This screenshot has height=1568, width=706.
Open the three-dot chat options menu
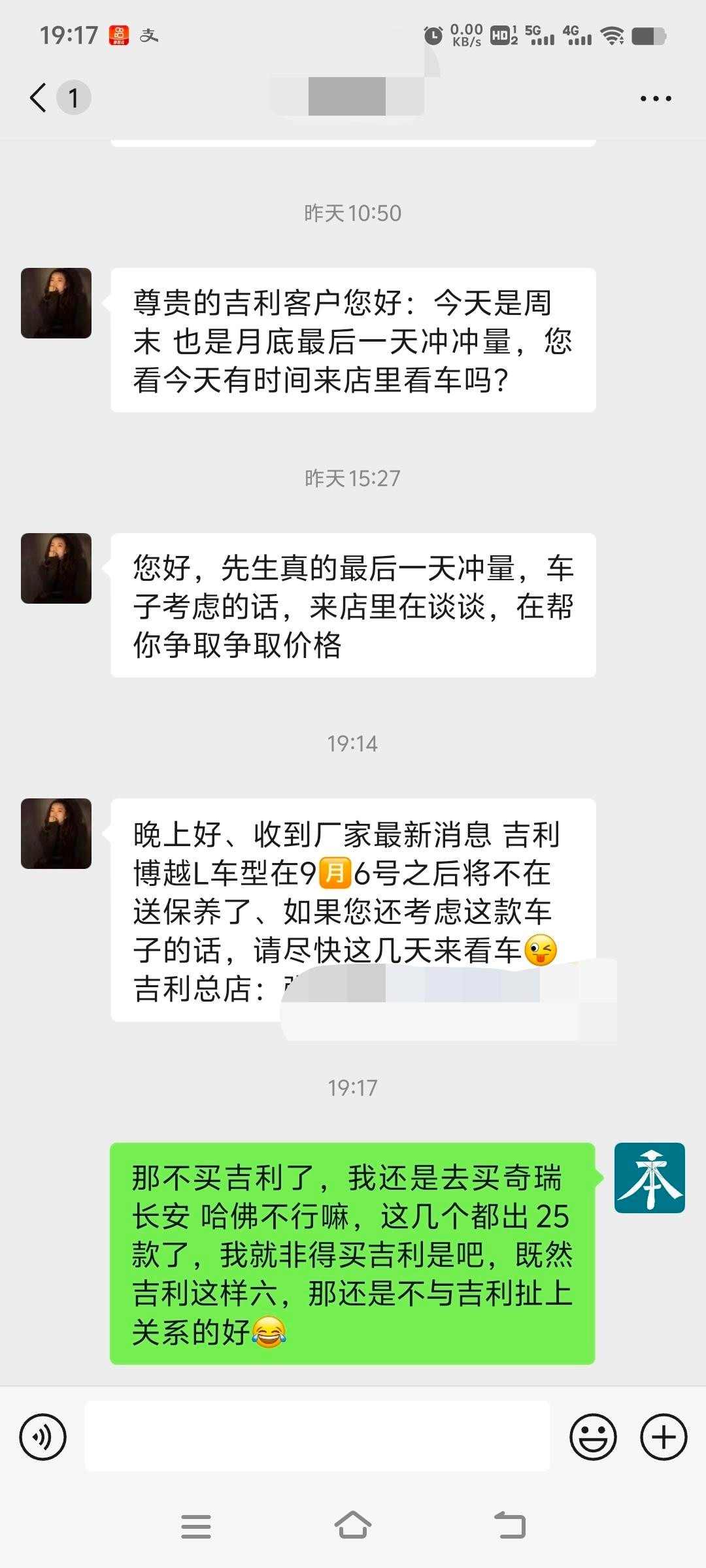click(656, 99)
